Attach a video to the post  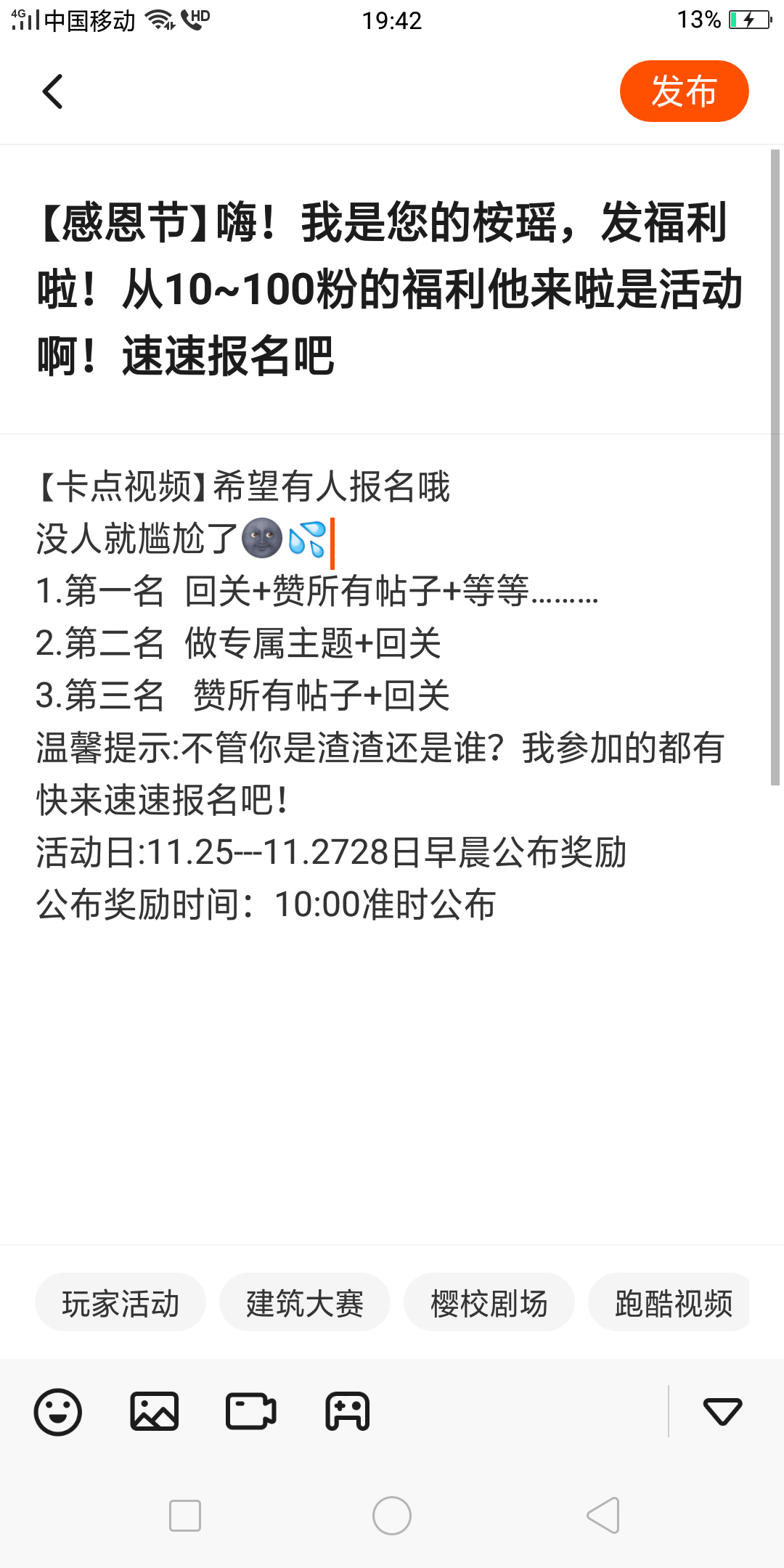(251, 1412)
